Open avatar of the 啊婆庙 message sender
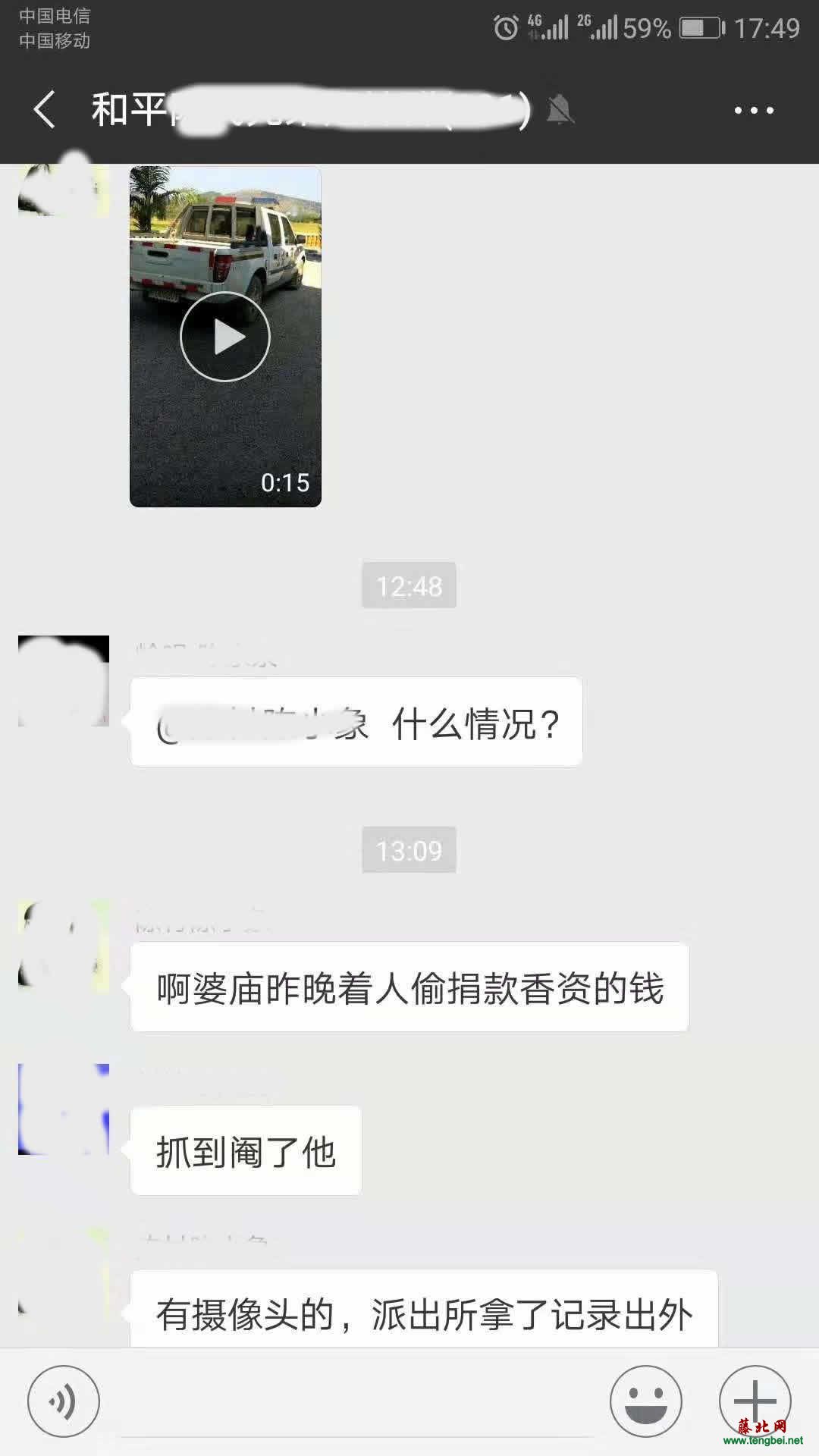The image size is (819, 1456). click(x=64, y=946)
